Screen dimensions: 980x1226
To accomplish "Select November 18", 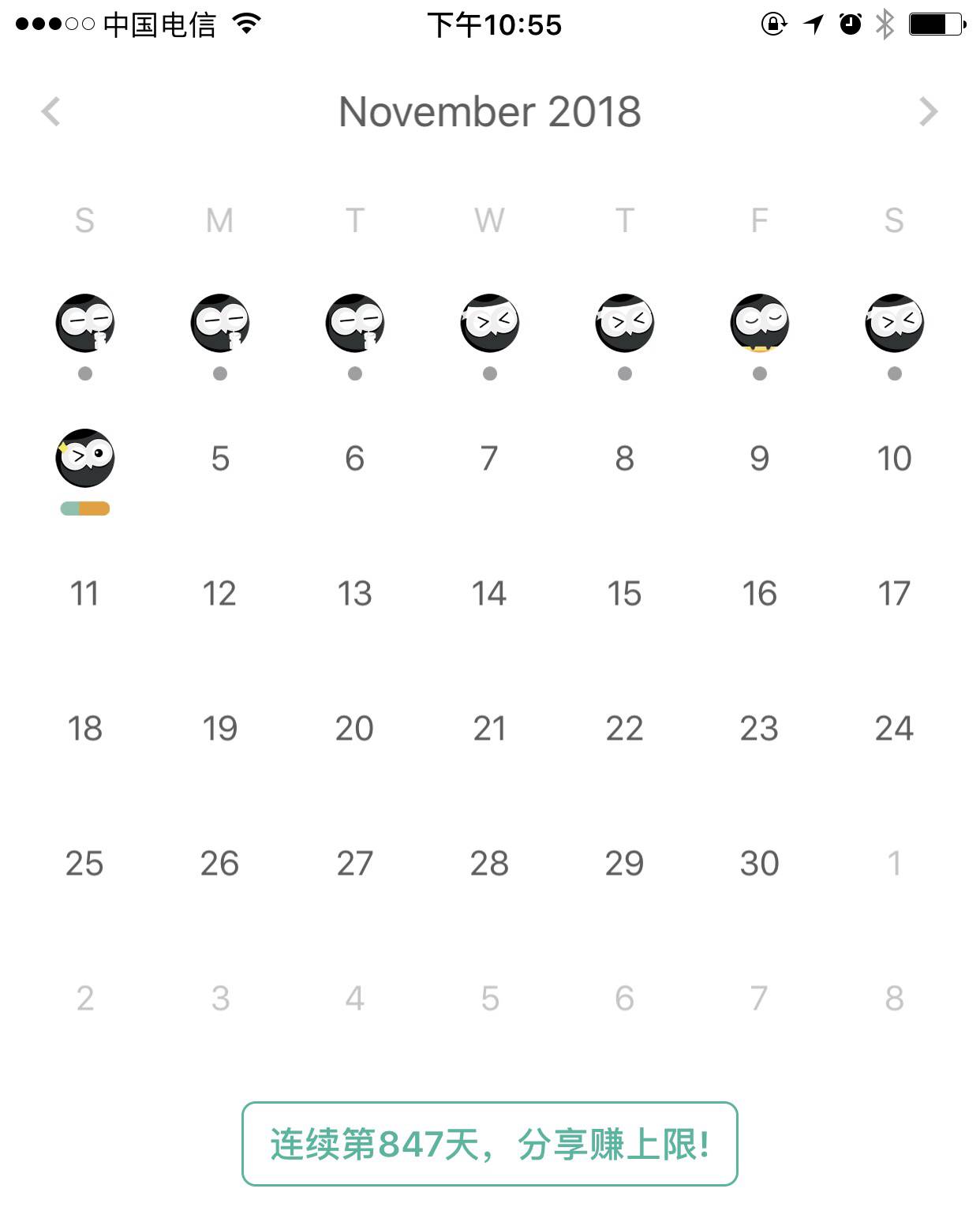I will point(85,729).
